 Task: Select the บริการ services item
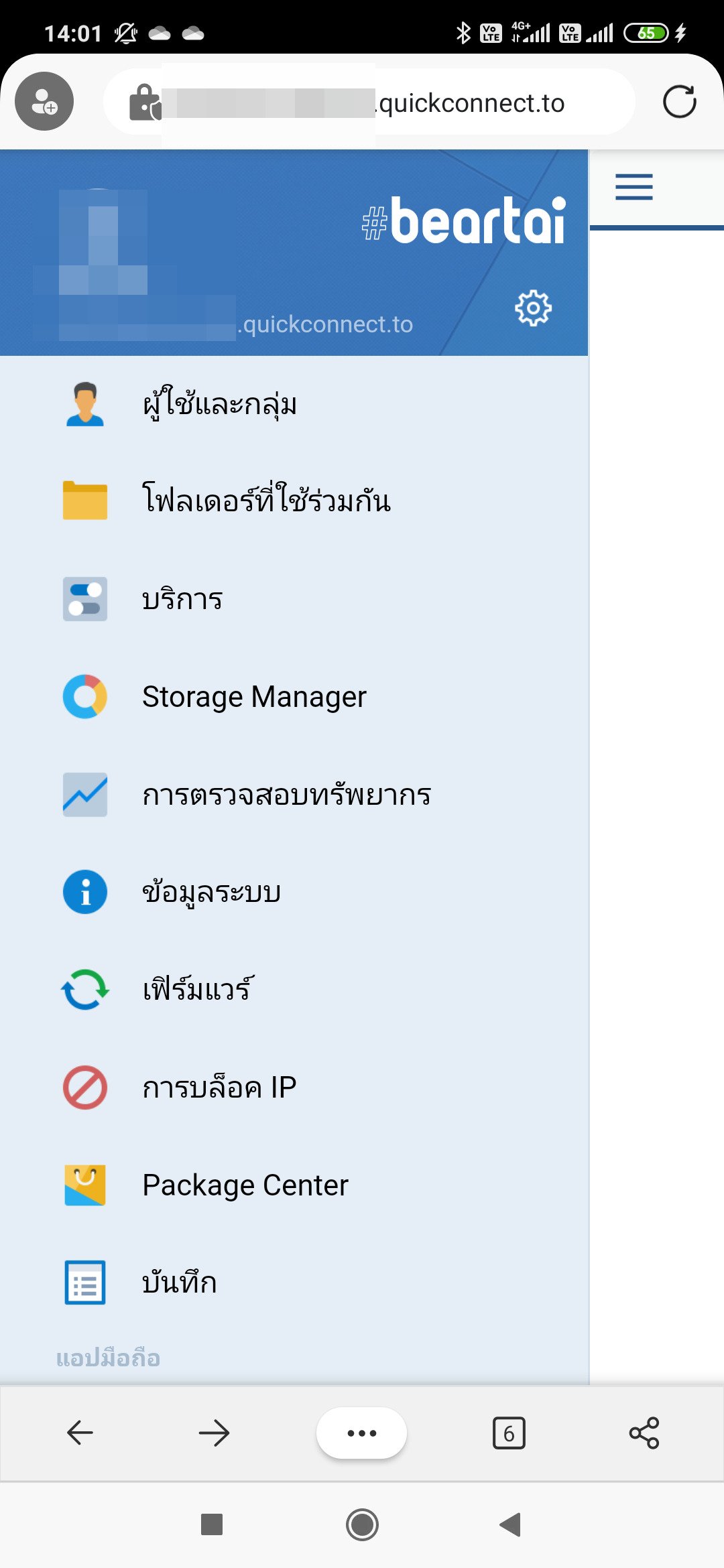294,599
